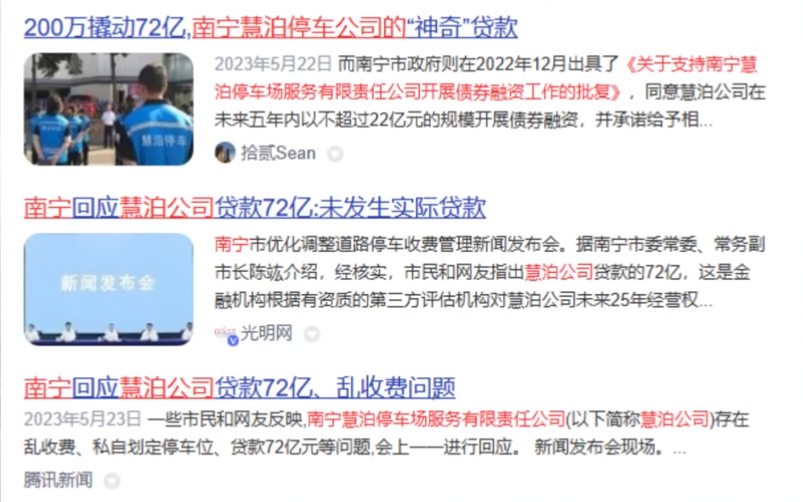Expand the dropdown icon beside 拾贰Sean
The image size is (803, 502).
(335, 154)
